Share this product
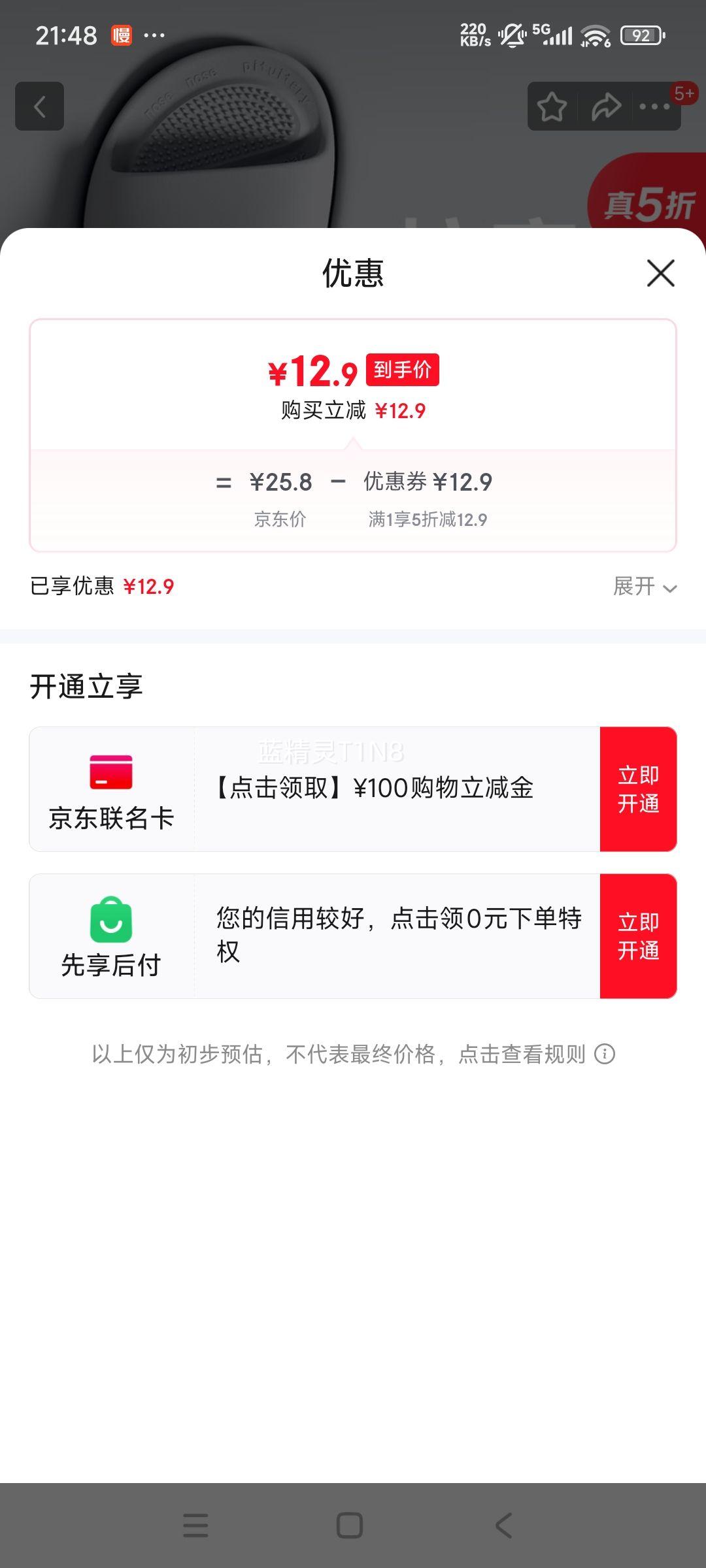This screenshot has height=1568, width=706. tap(606, 106)
